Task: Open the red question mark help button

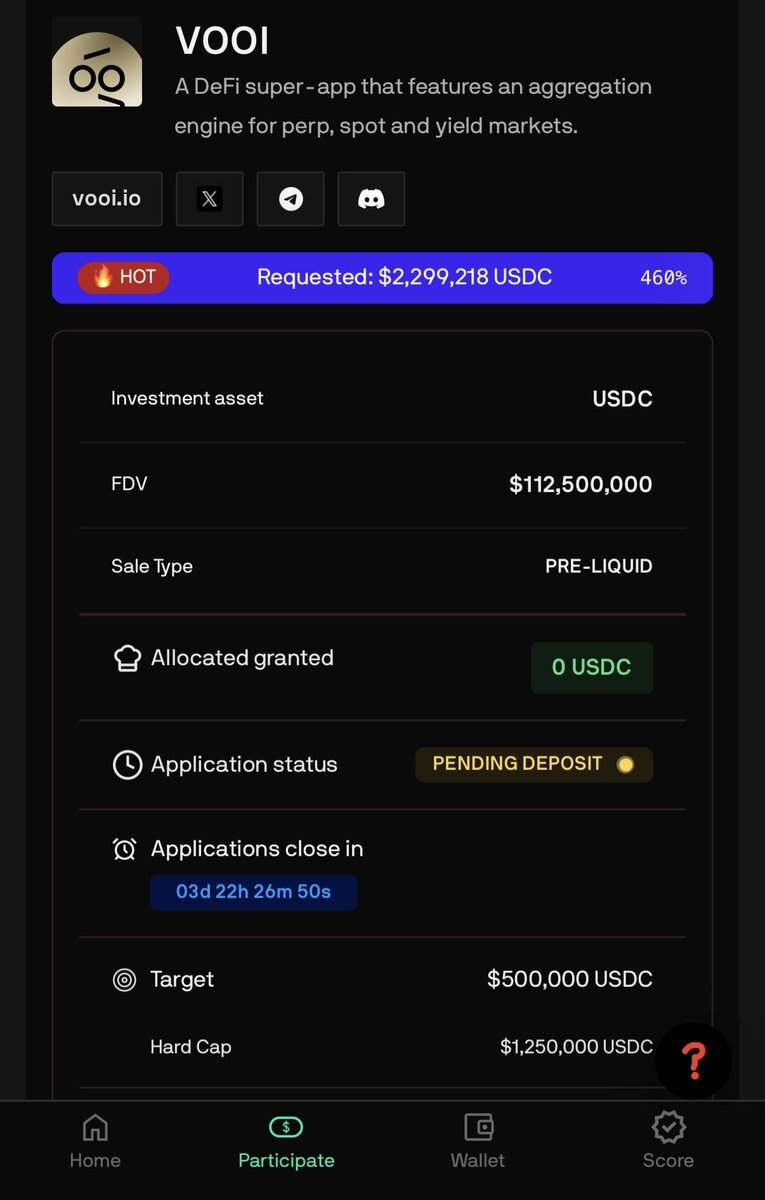Action: (x=693, y=1060)
